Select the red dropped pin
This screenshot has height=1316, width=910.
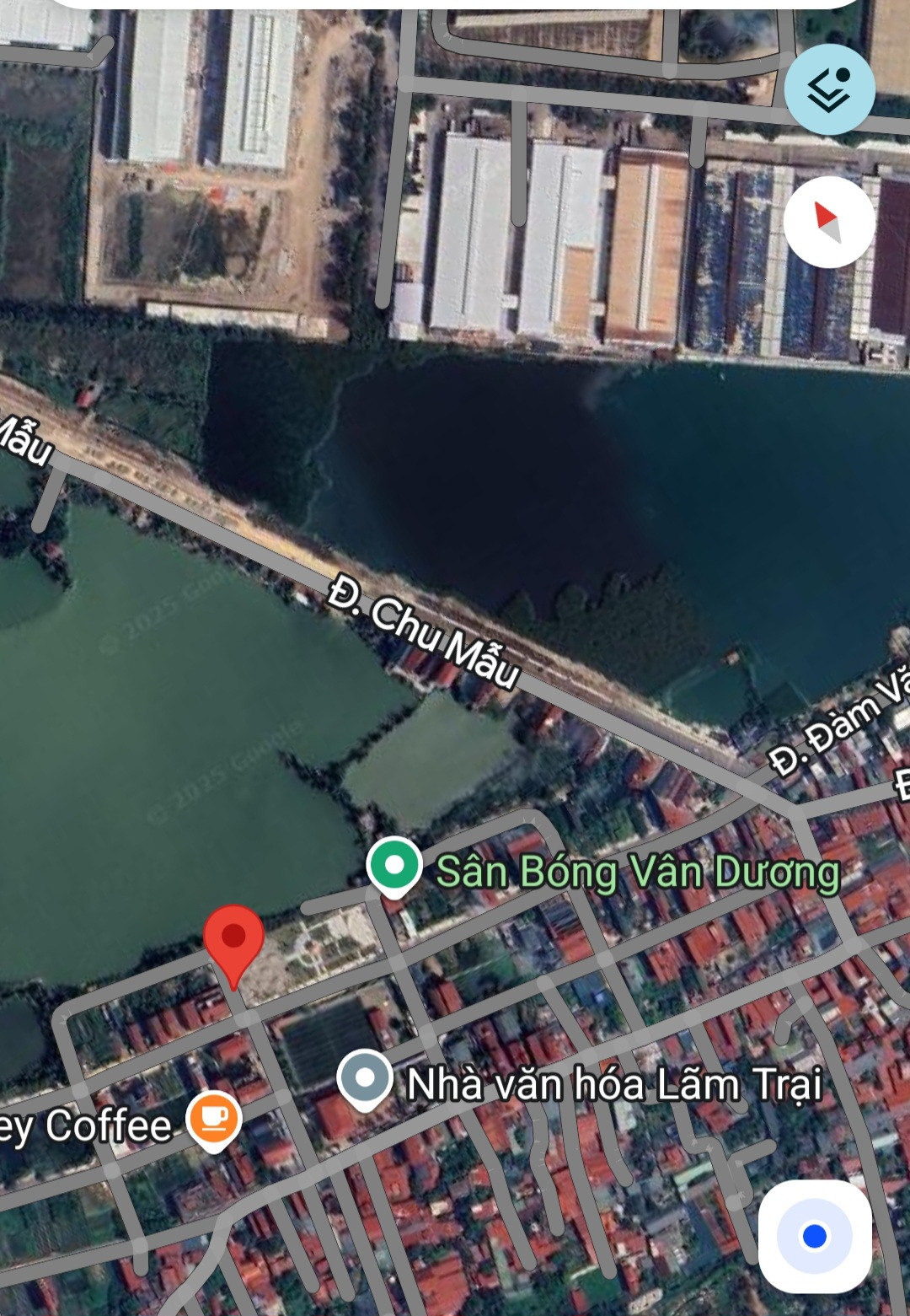pos(233,938)
